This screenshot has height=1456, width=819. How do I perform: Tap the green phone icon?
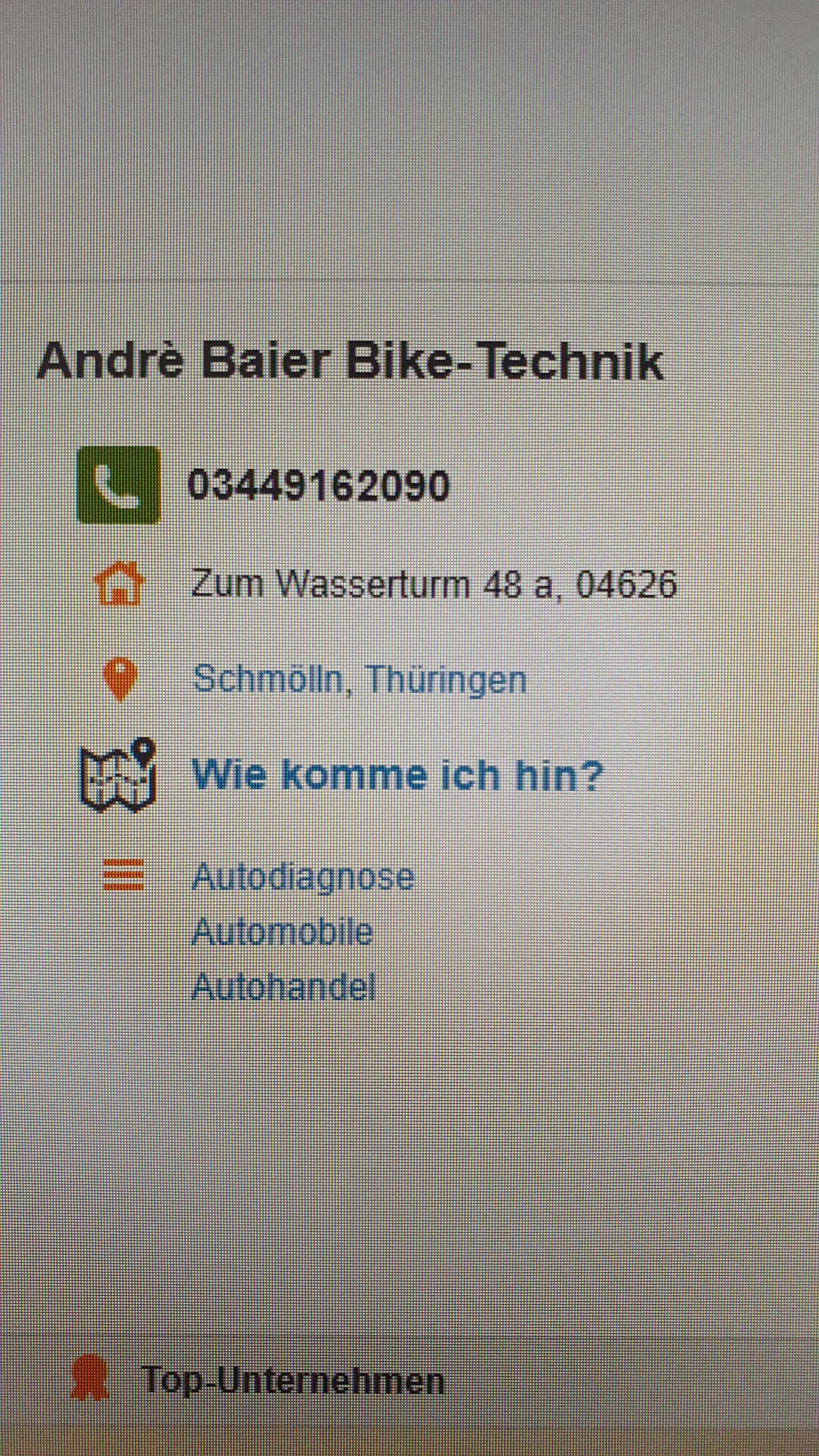coord(119,485)
